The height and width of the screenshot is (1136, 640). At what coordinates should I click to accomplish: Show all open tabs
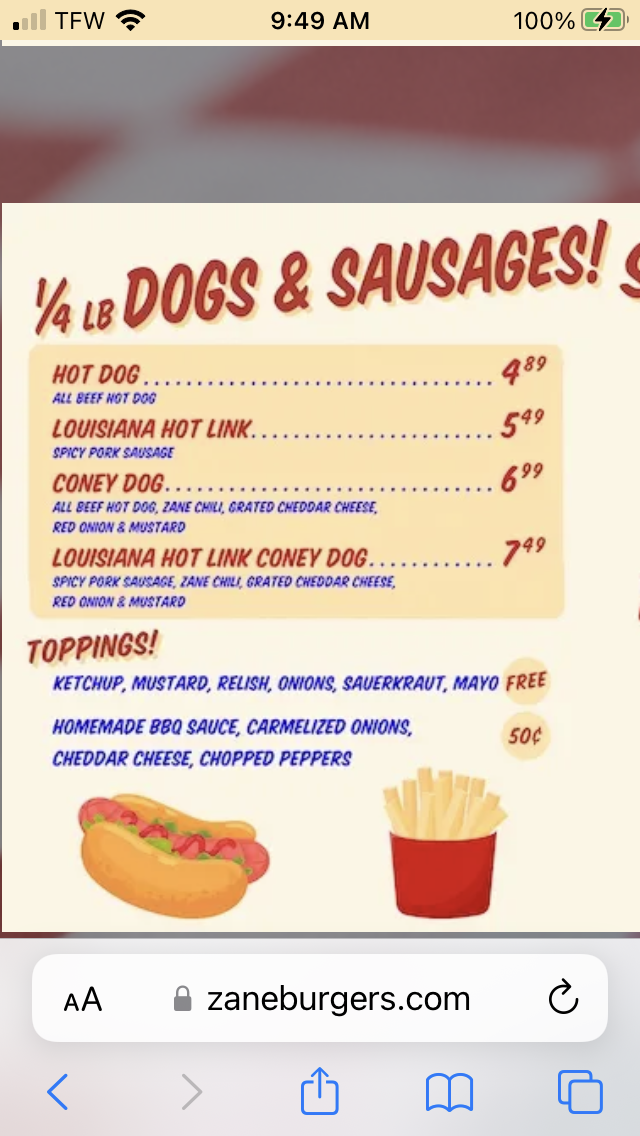tap(580, 1092)
